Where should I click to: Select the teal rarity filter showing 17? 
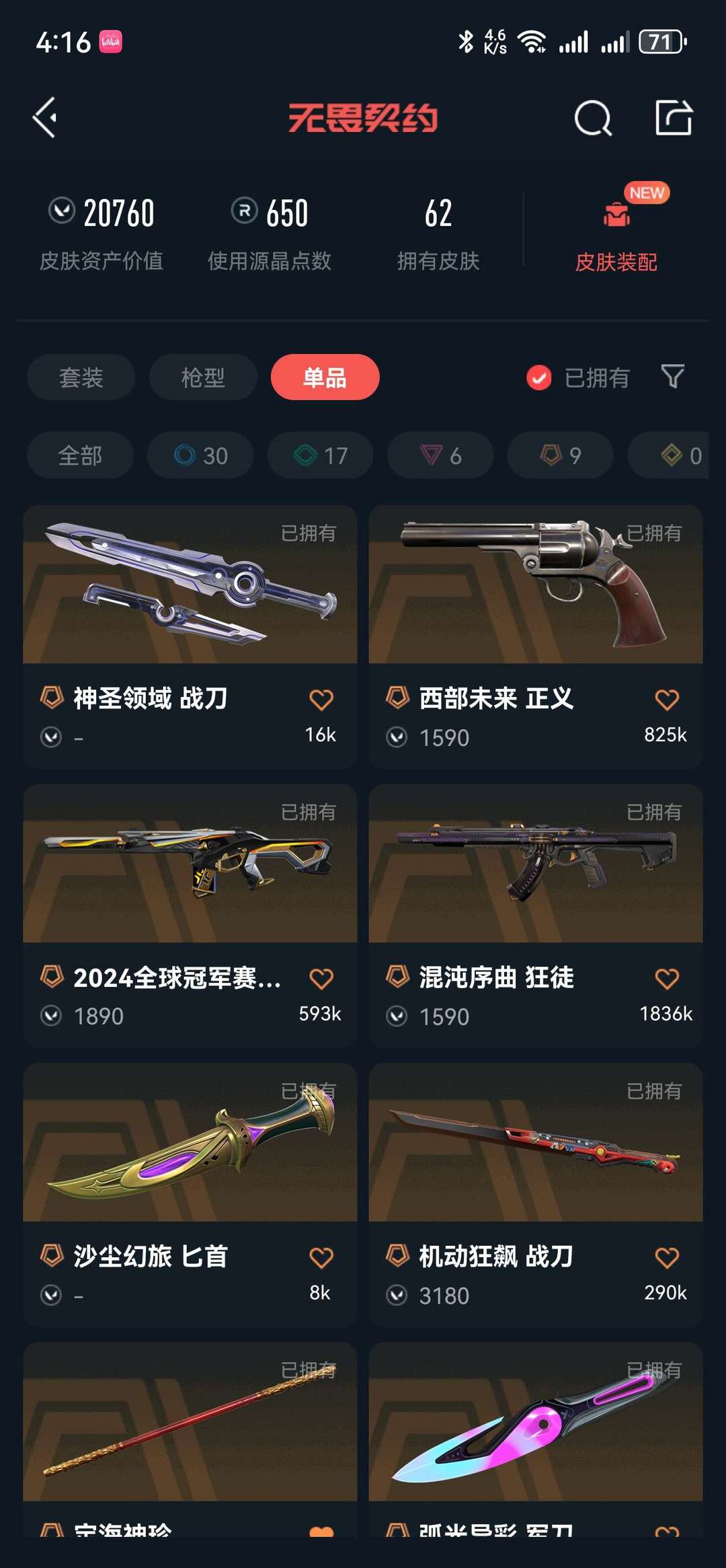pos(319,455)
